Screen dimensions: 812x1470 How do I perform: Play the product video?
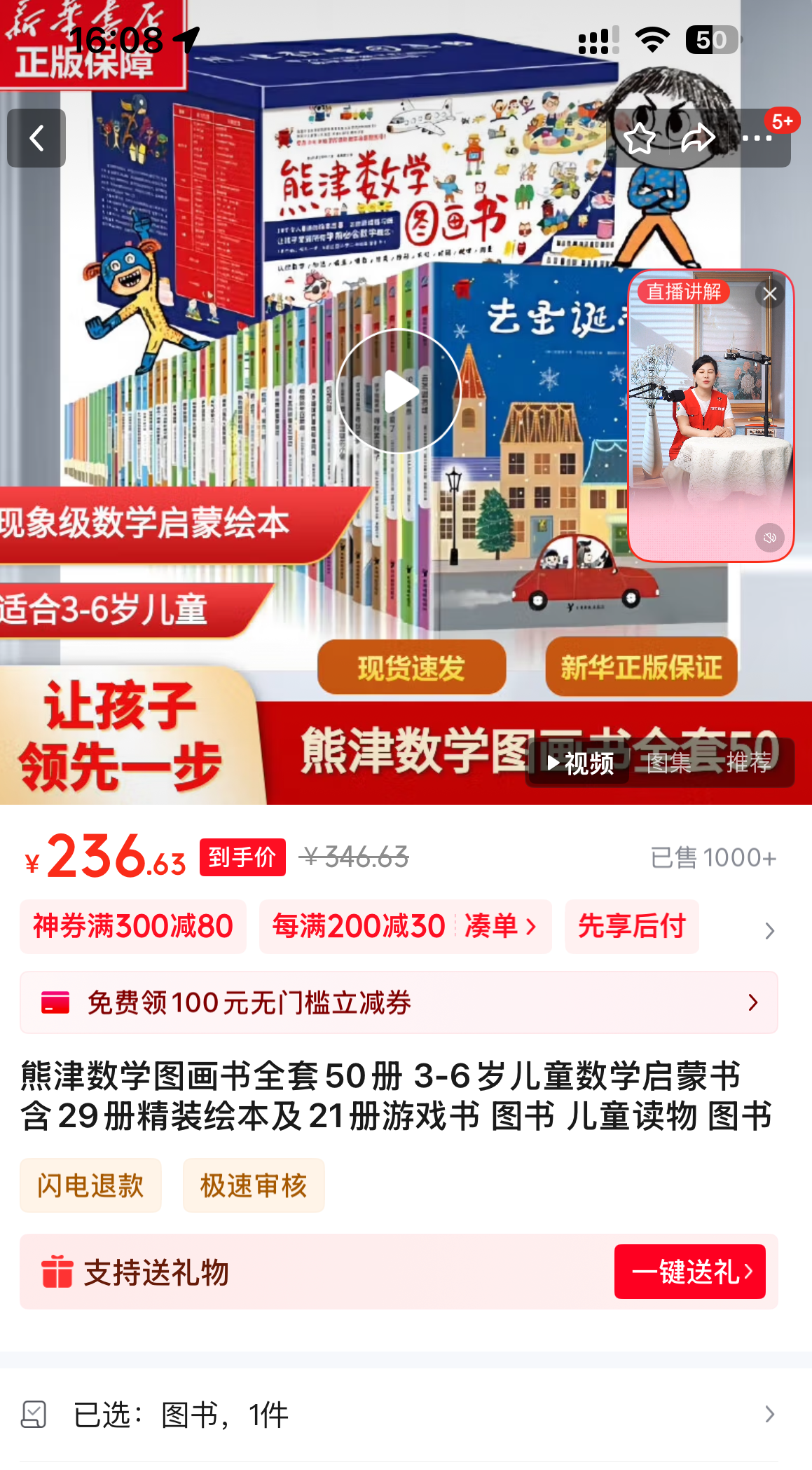[399, 391]
